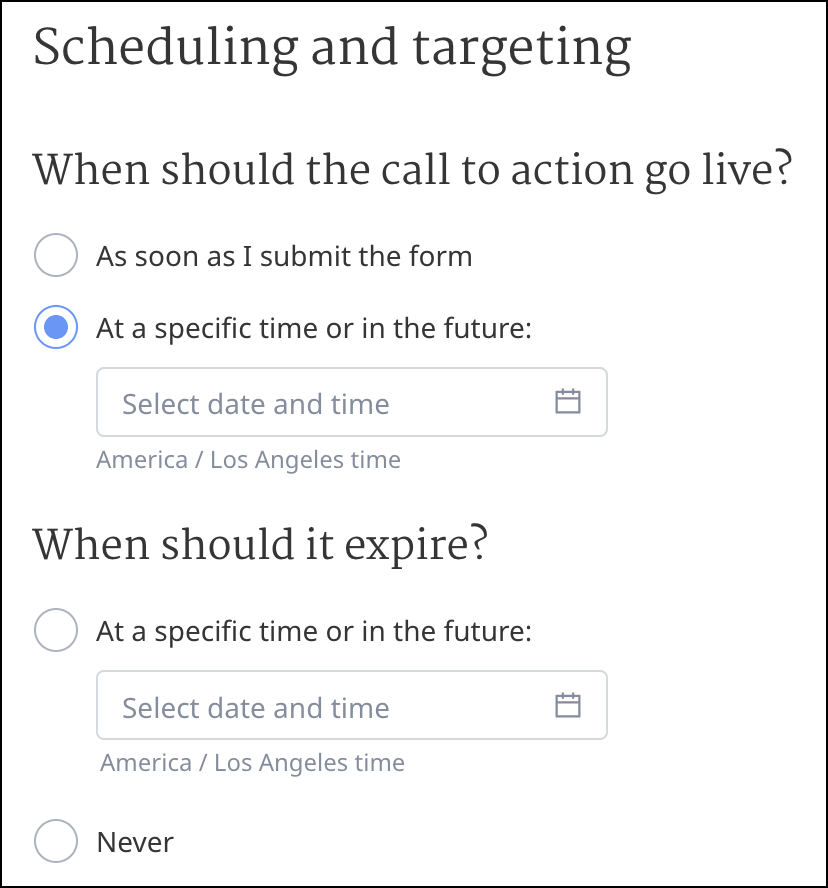Viewport: 828px width, 888px height.
Task: Open the expiry date and time field
Action: (x=351, y=706)
